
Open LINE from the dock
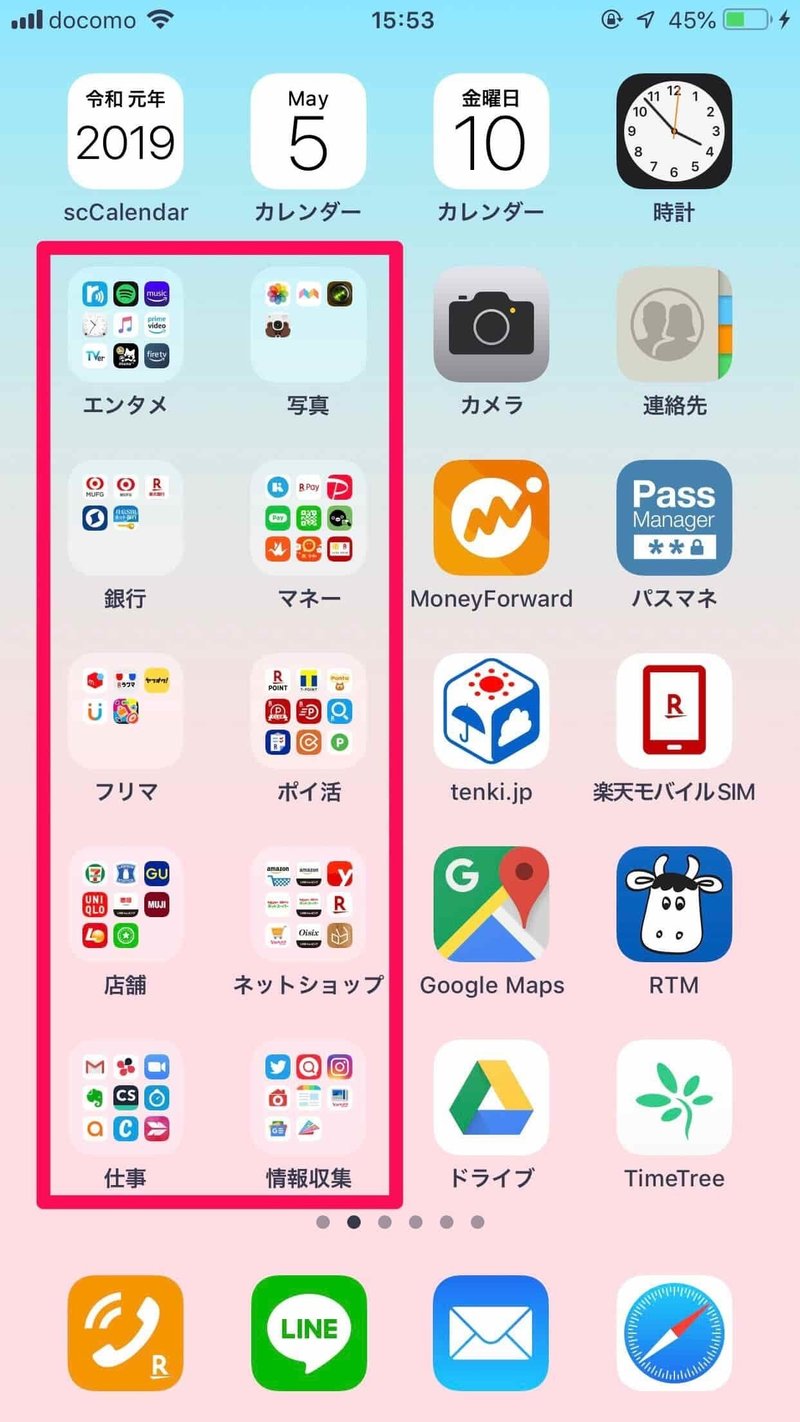coord(308,1333)
